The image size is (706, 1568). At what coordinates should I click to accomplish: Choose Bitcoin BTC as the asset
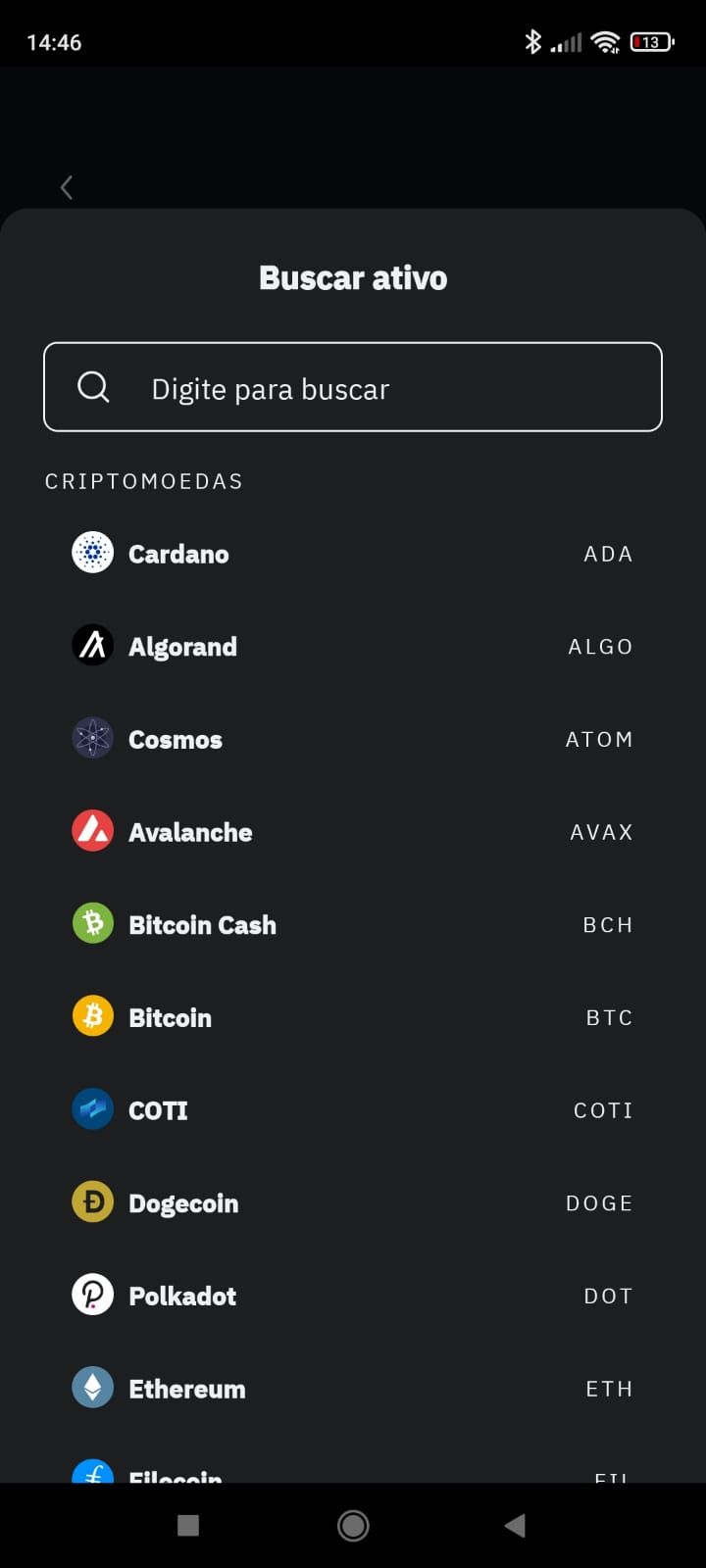(353, 1017)
